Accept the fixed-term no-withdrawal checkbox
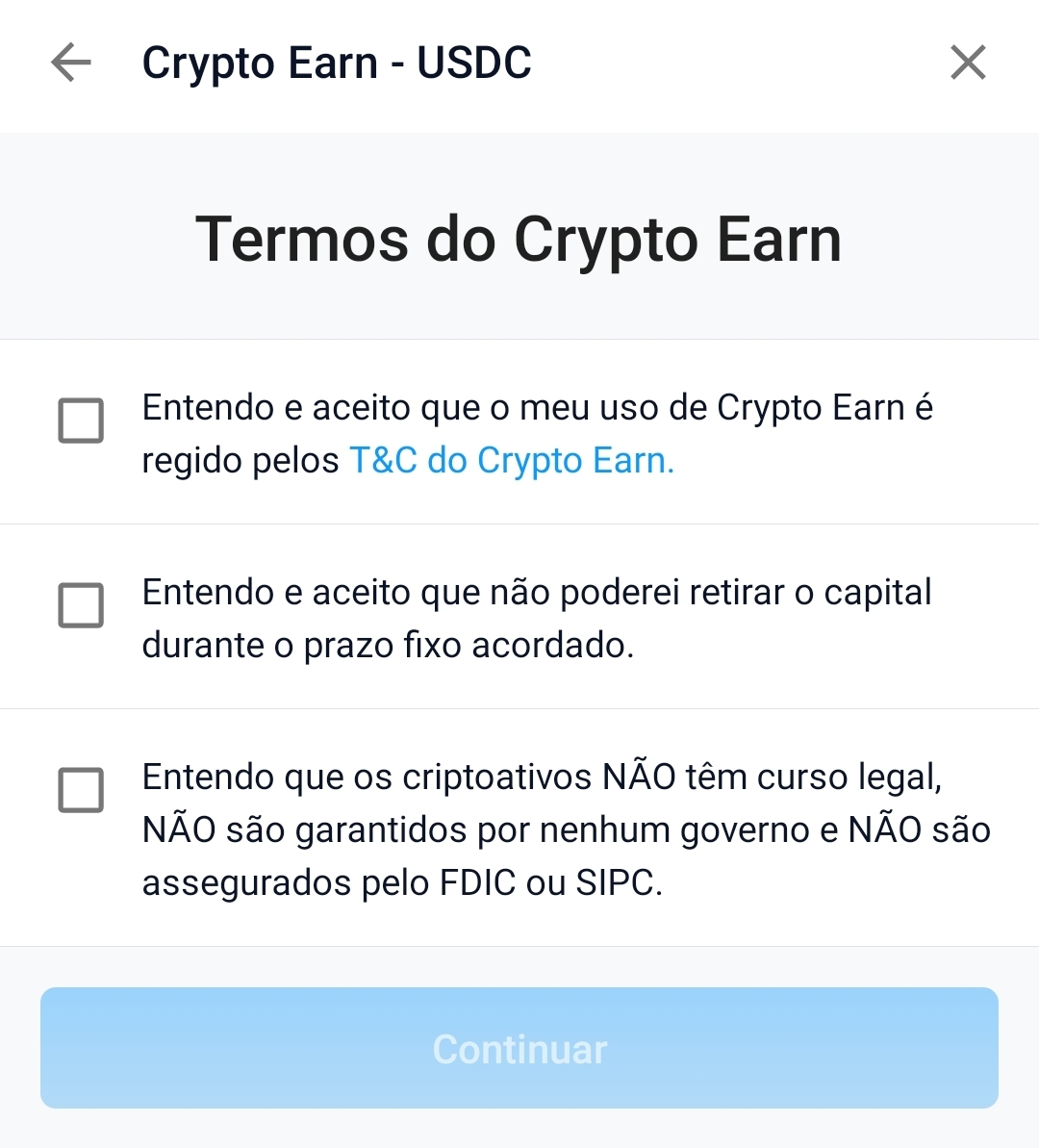Image resolution: width=1039 pixels, height=1148 pixels. pos(81,605)
